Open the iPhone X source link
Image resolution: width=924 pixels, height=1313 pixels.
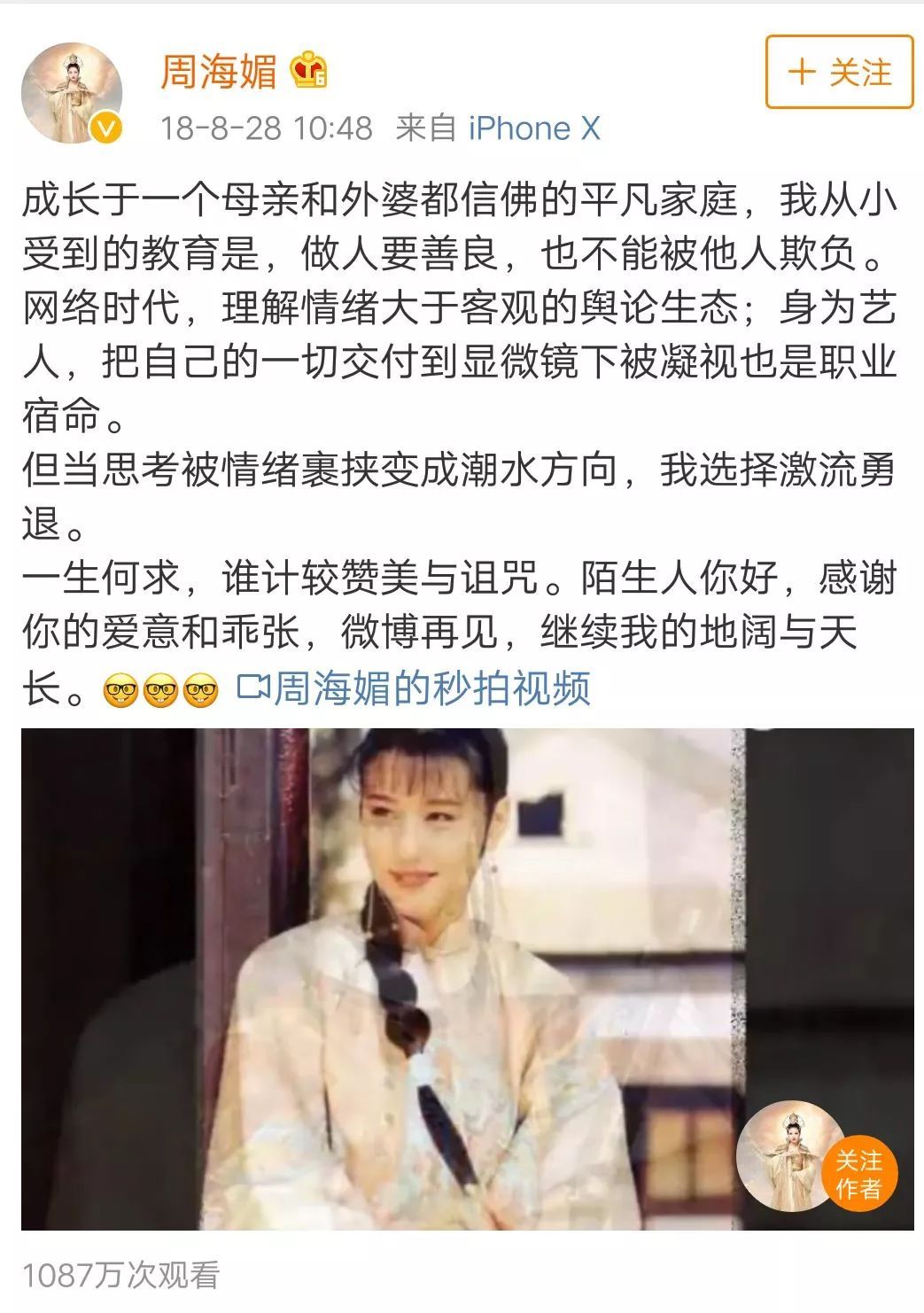coord(534,129)
